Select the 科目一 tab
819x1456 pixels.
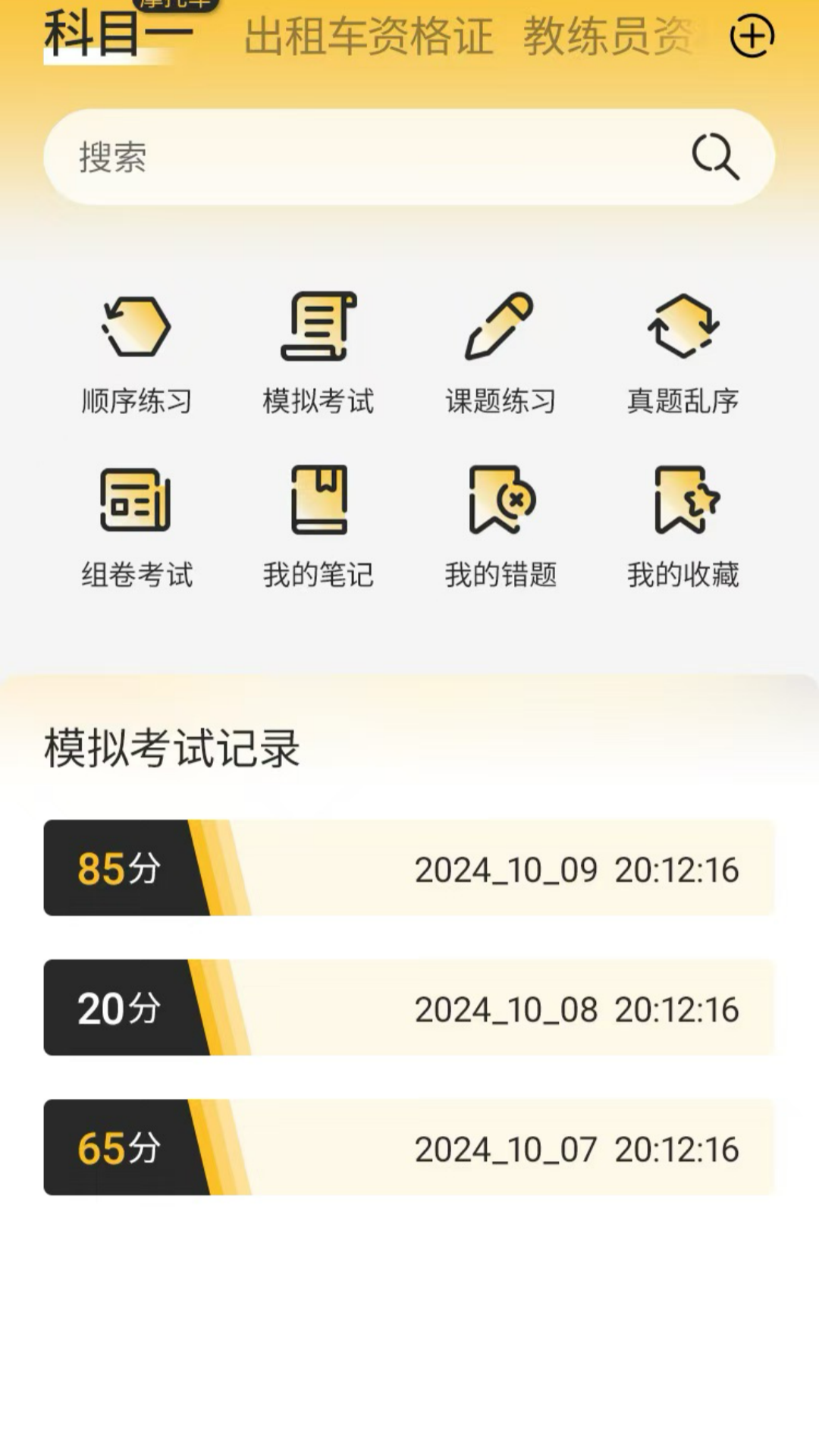[x=118, y=34]
